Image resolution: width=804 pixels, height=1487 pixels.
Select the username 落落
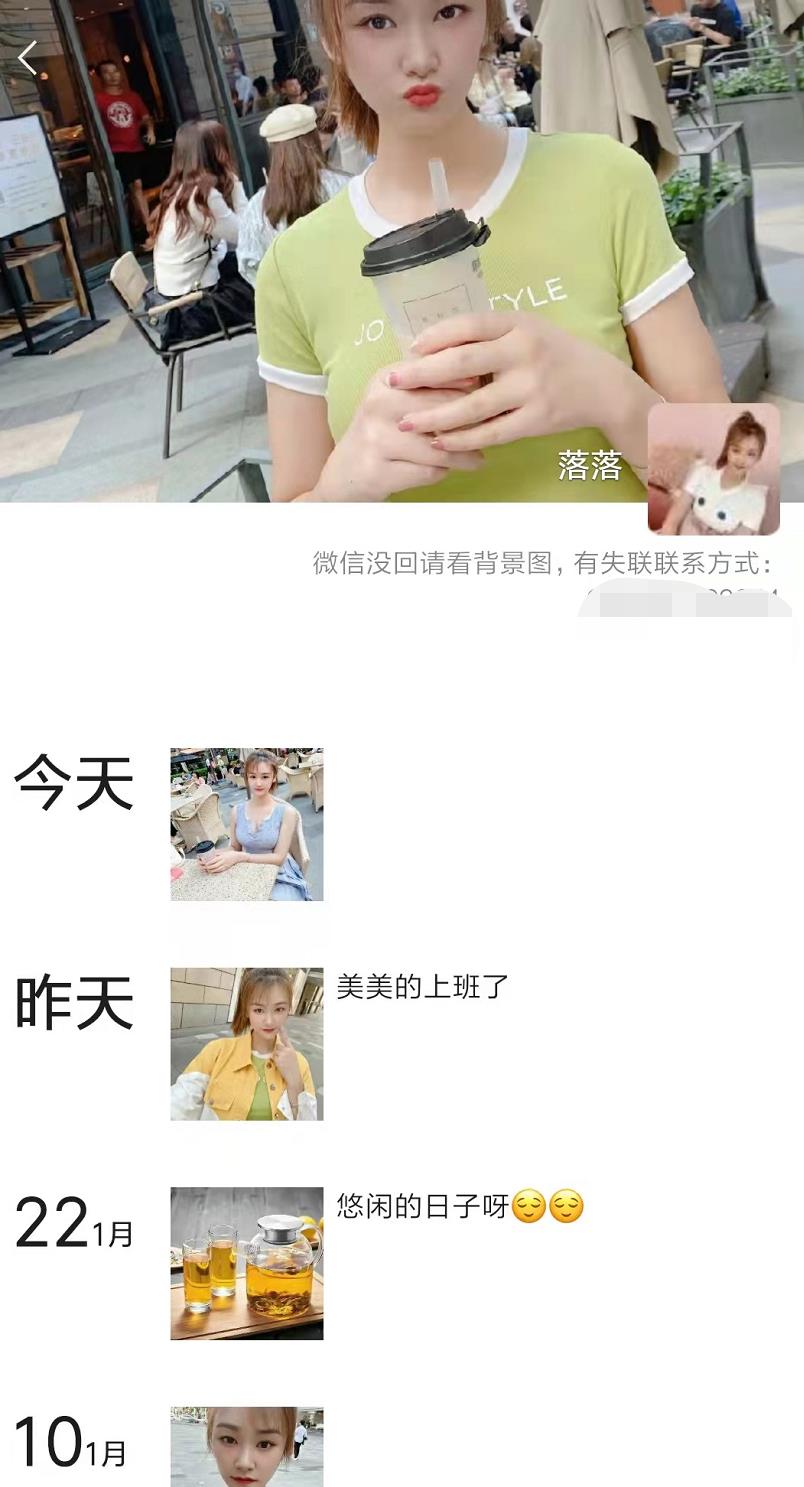[591, 466]
